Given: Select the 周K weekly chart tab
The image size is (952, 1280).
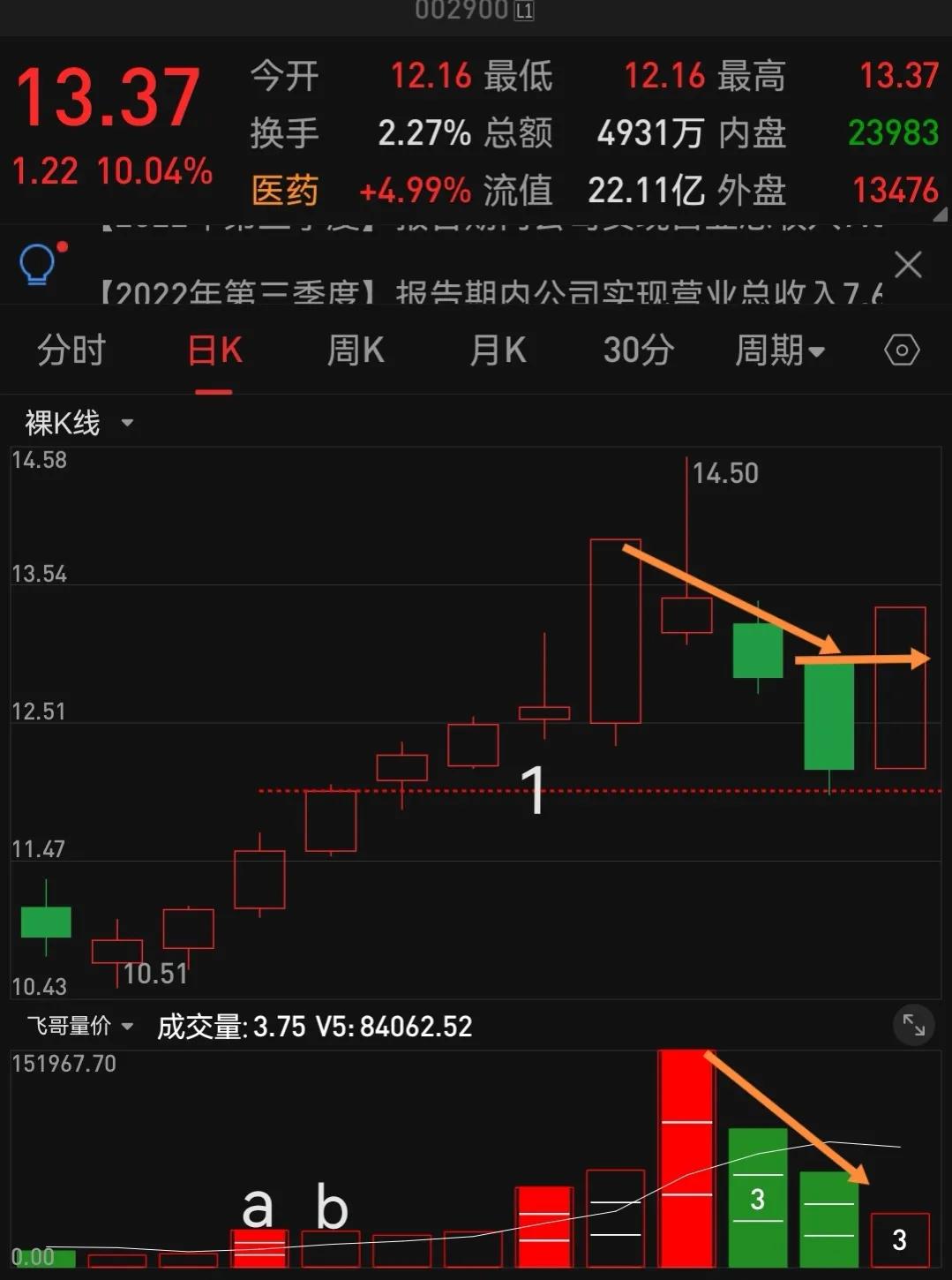Looking at the screenshot, I should coord(354,350).
